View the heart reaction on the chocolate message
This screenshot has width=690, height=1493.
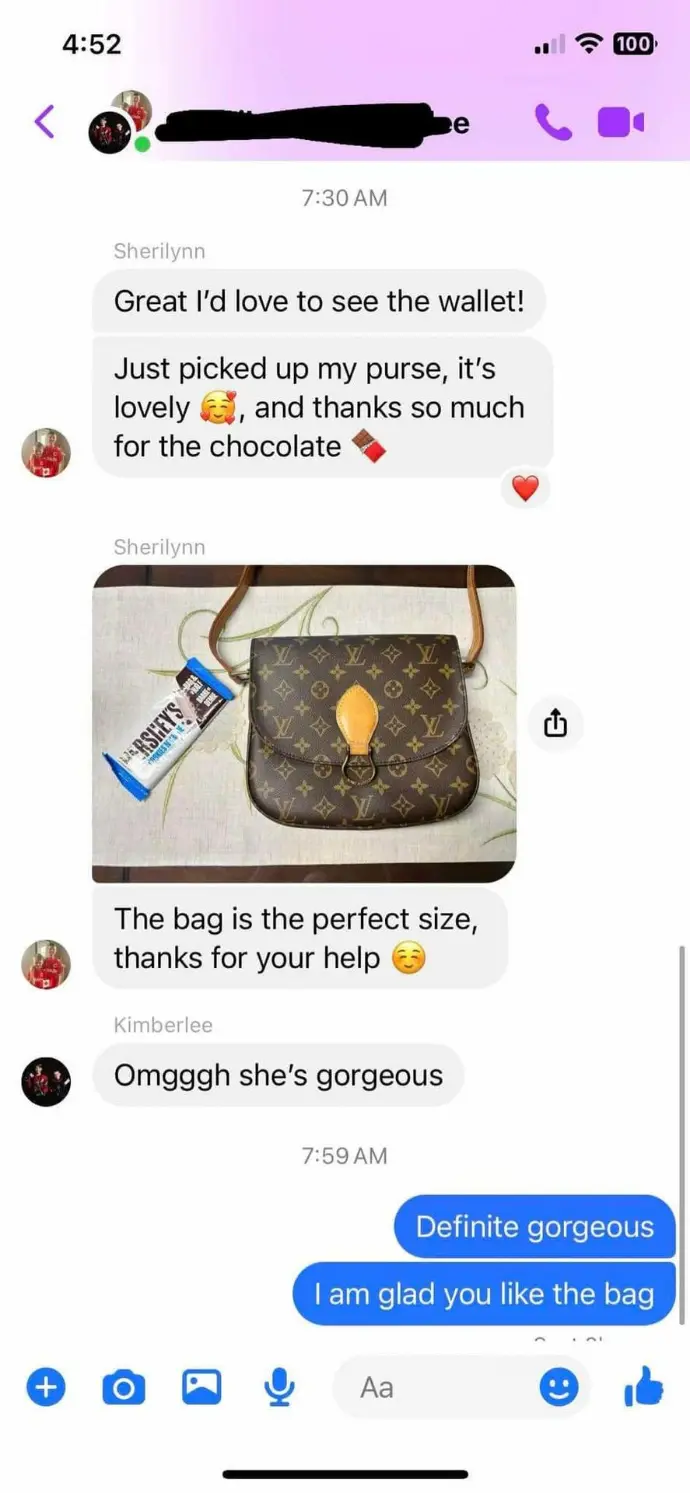tap(525, 488)
